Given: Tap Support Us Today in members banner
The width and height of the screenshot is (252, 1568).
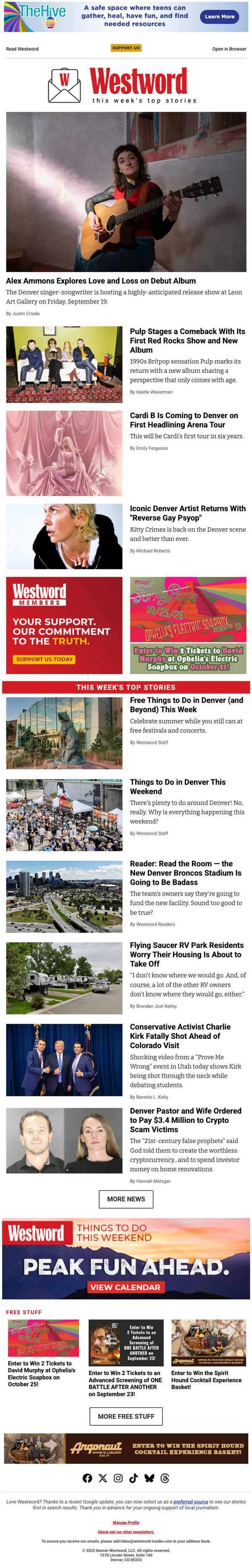Looking at the screenshot, I should click(44, 659).
